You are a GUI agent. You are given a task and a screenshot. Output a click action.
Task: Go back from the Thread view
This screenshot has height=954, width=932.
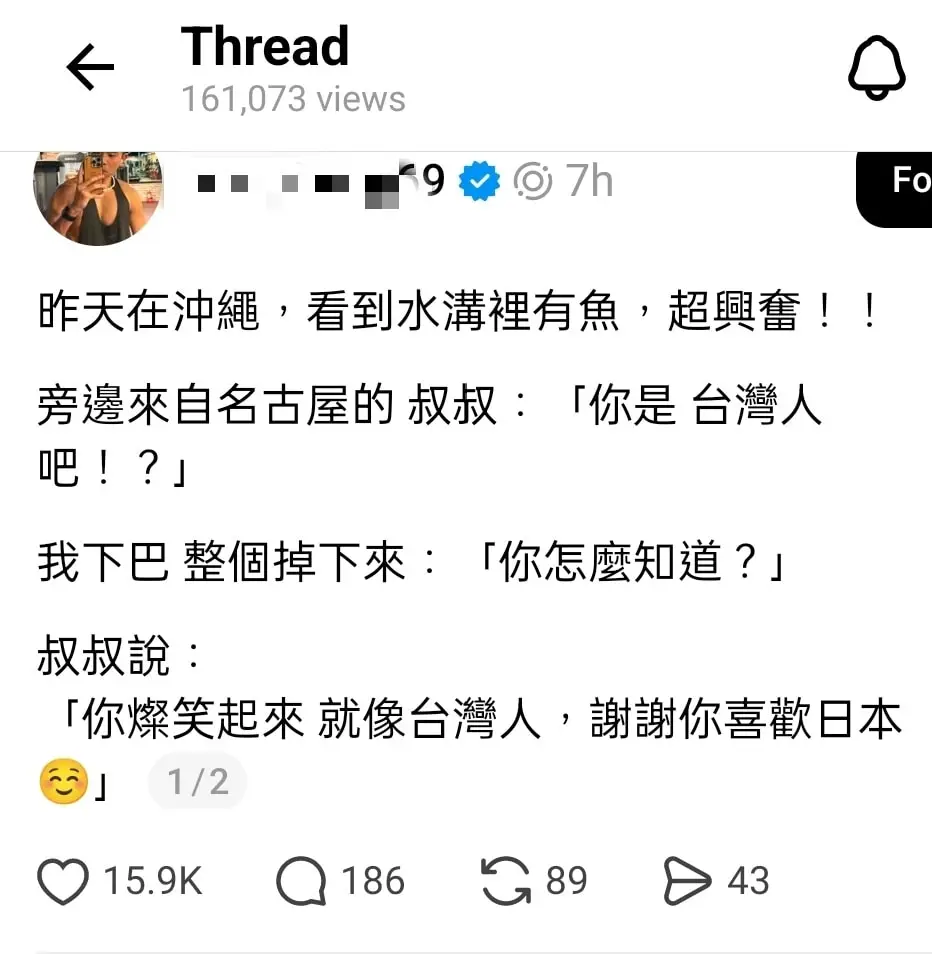click(x=90, y=68)
